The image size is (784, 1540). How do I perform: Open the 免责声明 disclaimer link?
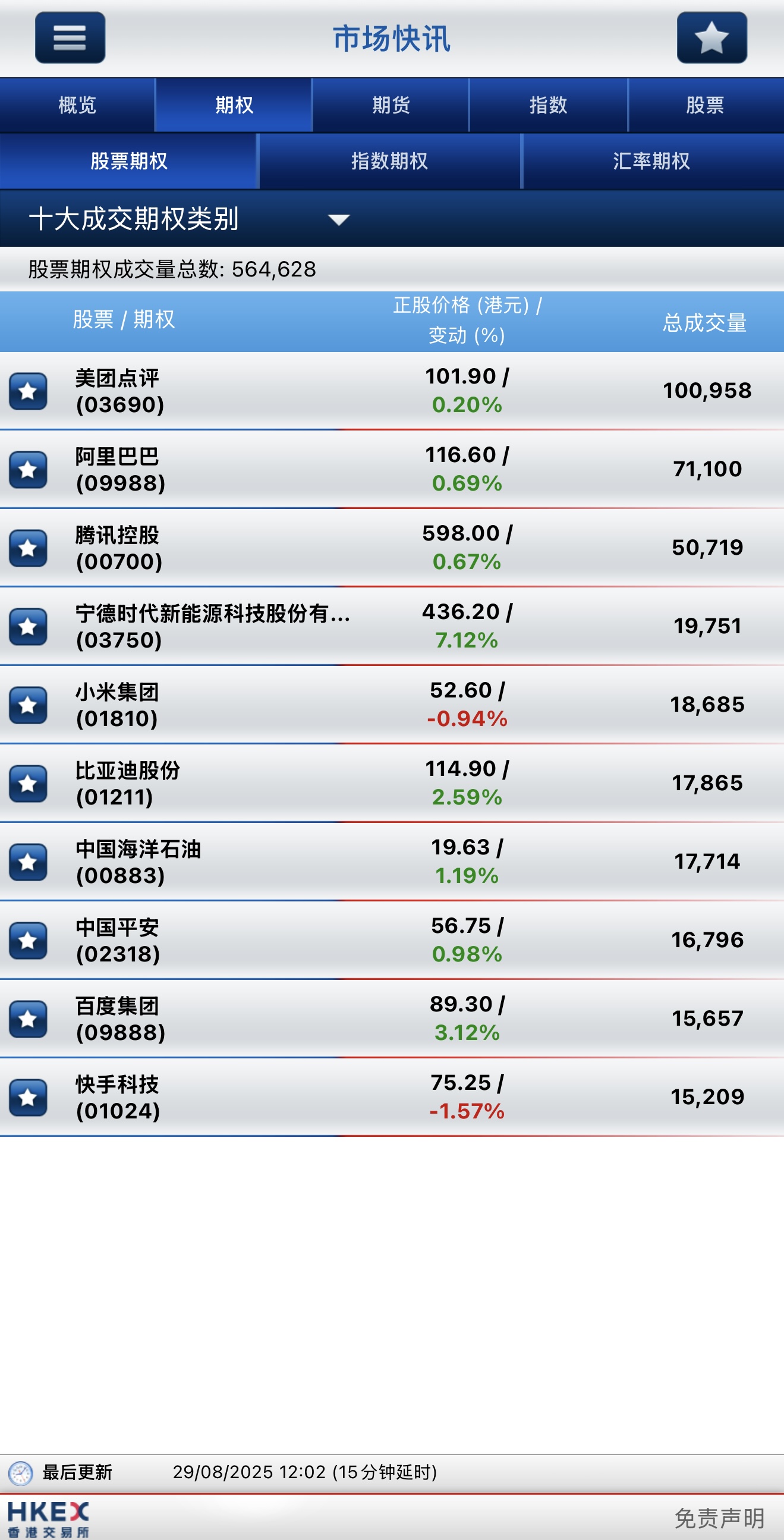tap(719, 1518)
